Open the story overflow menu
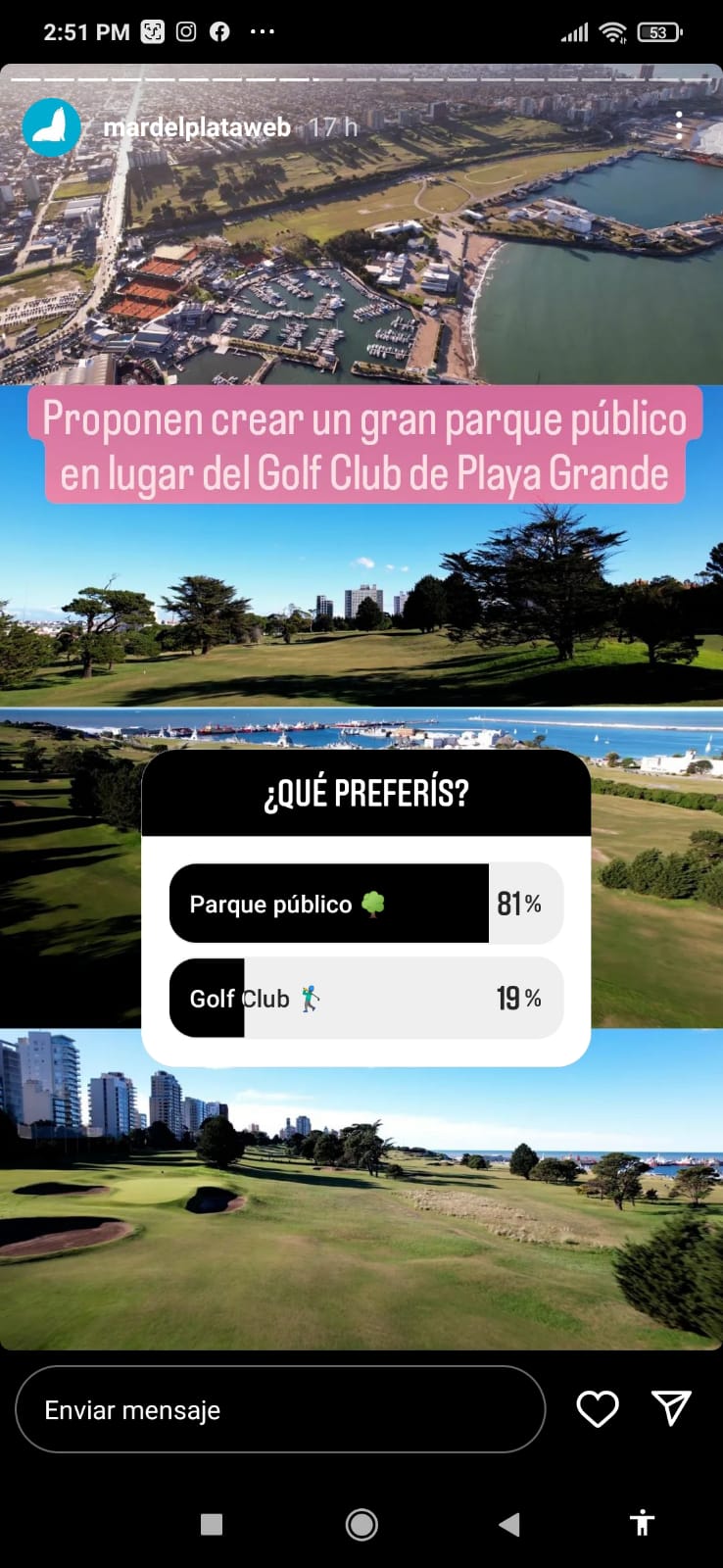Viewport: 723px width, 1568px height. [679, 126]
